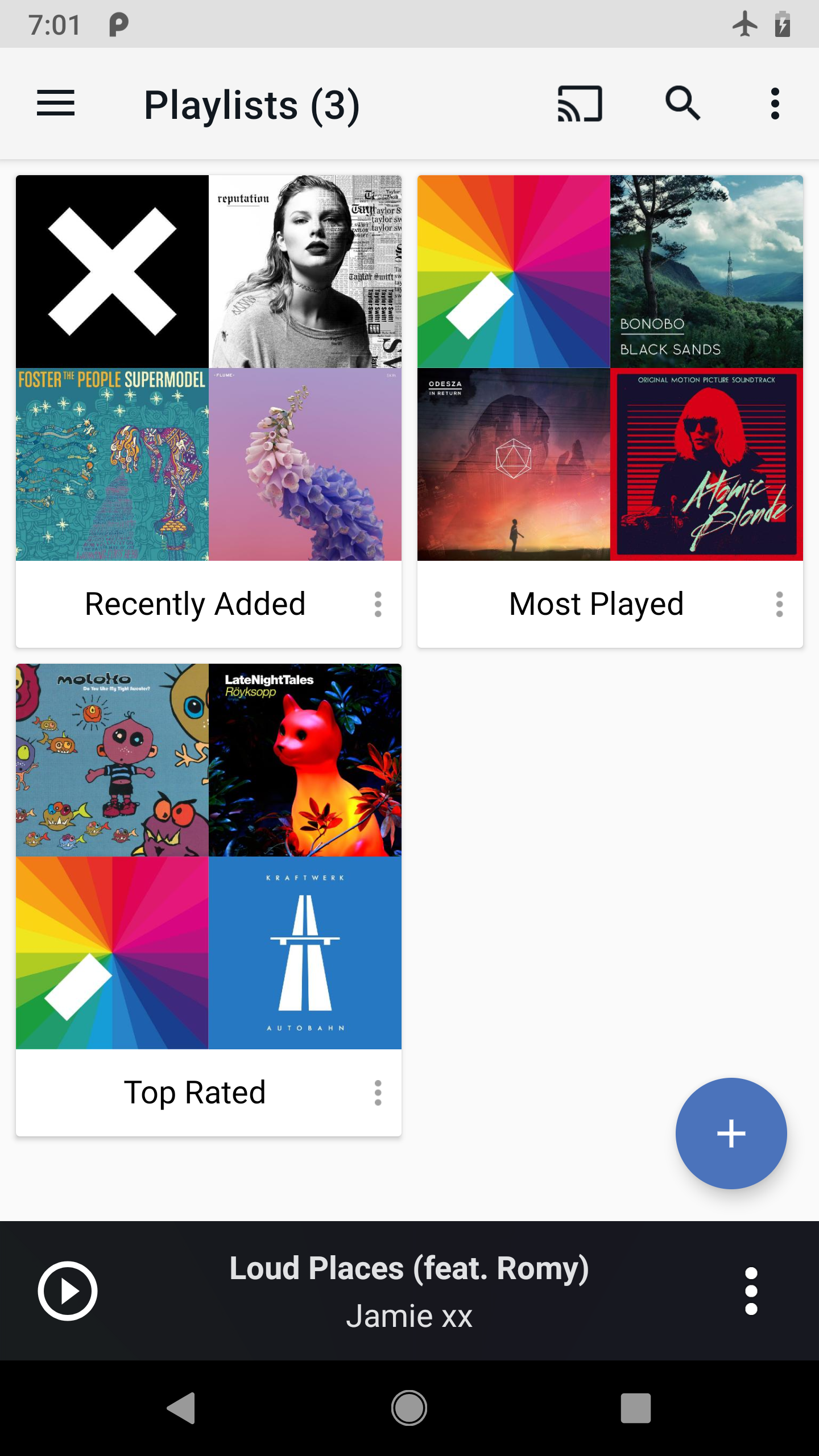Tap the airplane mode indicator in status bar
Viewport: 819px width, 1456px height.
point(746,24)
